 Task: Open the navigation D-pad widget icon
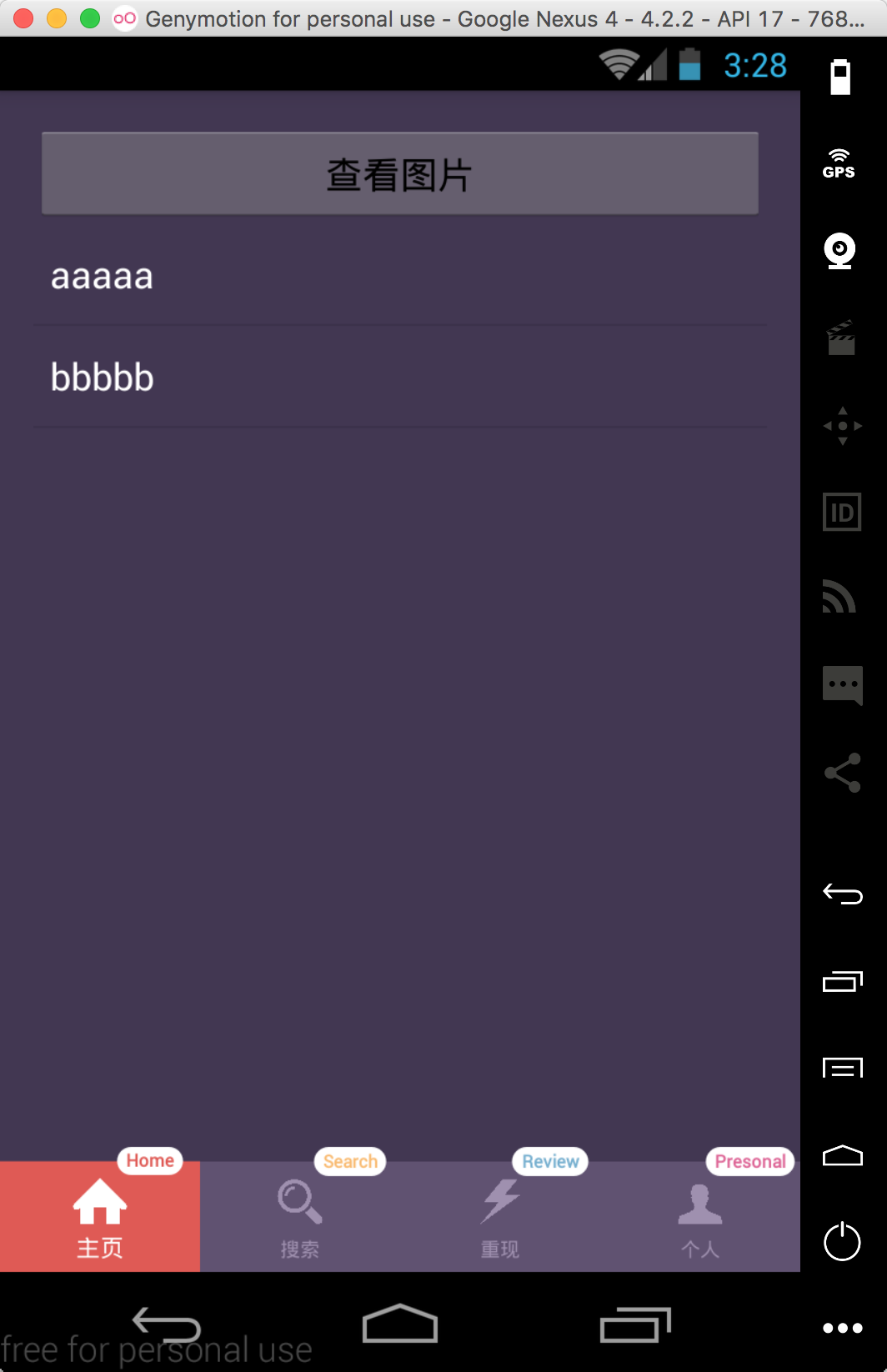842,426
